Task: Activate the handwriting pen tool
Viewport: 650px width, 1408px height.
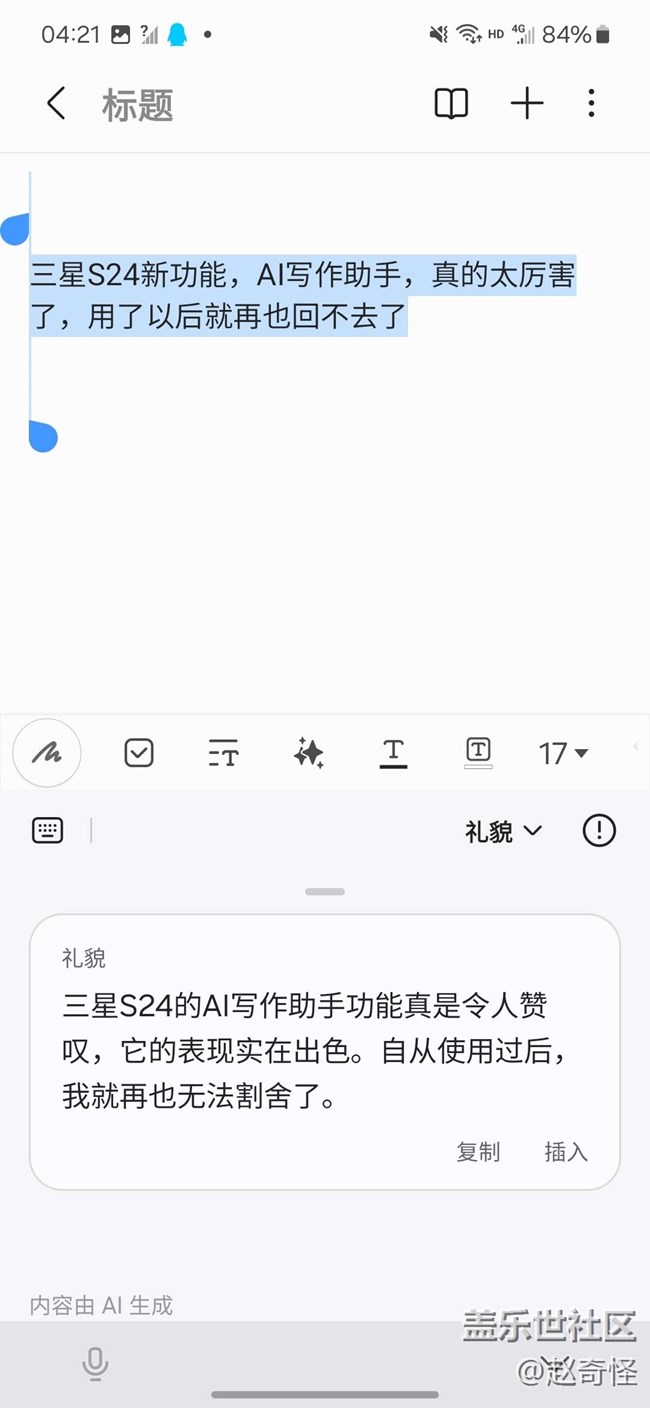Action: (x=47, y=753)
